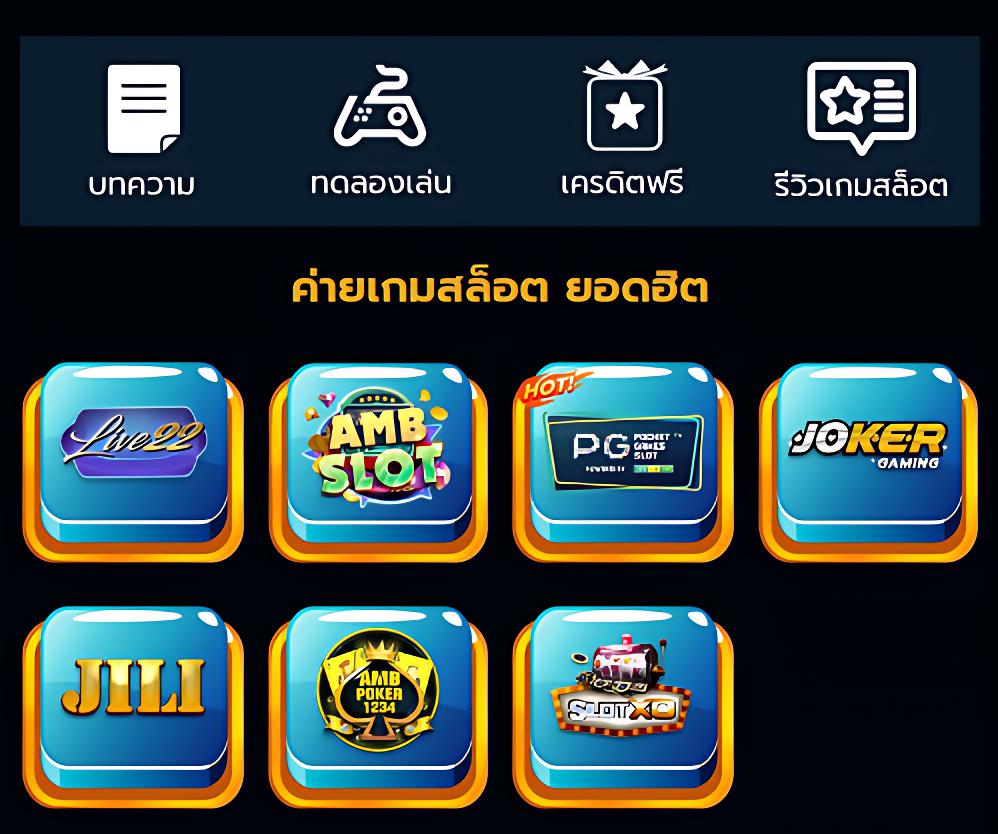Open the AMB Poker 1234 tile
This screenshot has width=998, height=834.
click(378, 700)
